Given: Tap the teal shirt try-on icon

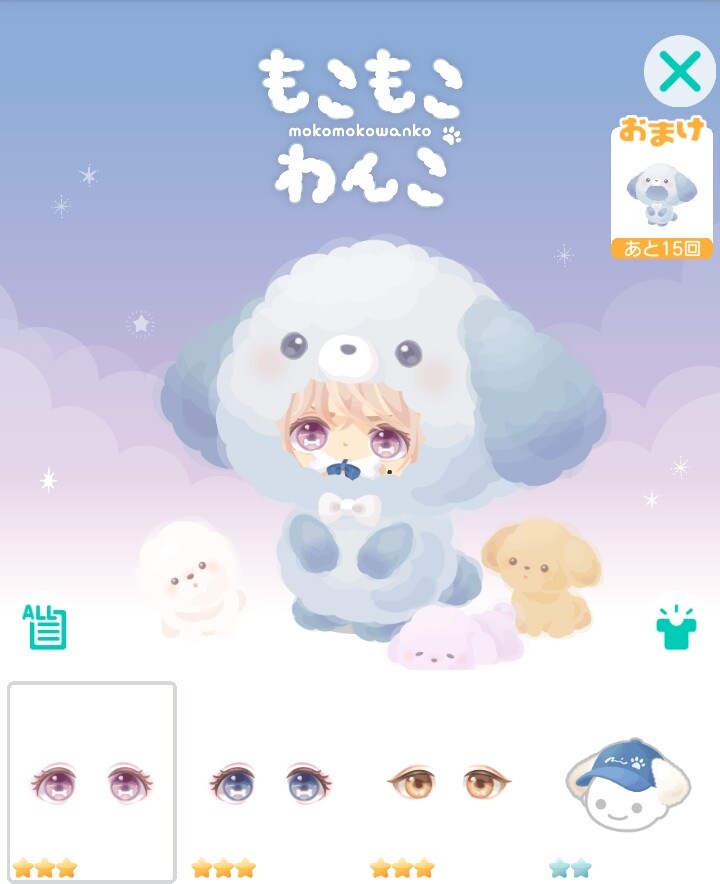Looking at the screenshot, I should click(x=676, y=627).
